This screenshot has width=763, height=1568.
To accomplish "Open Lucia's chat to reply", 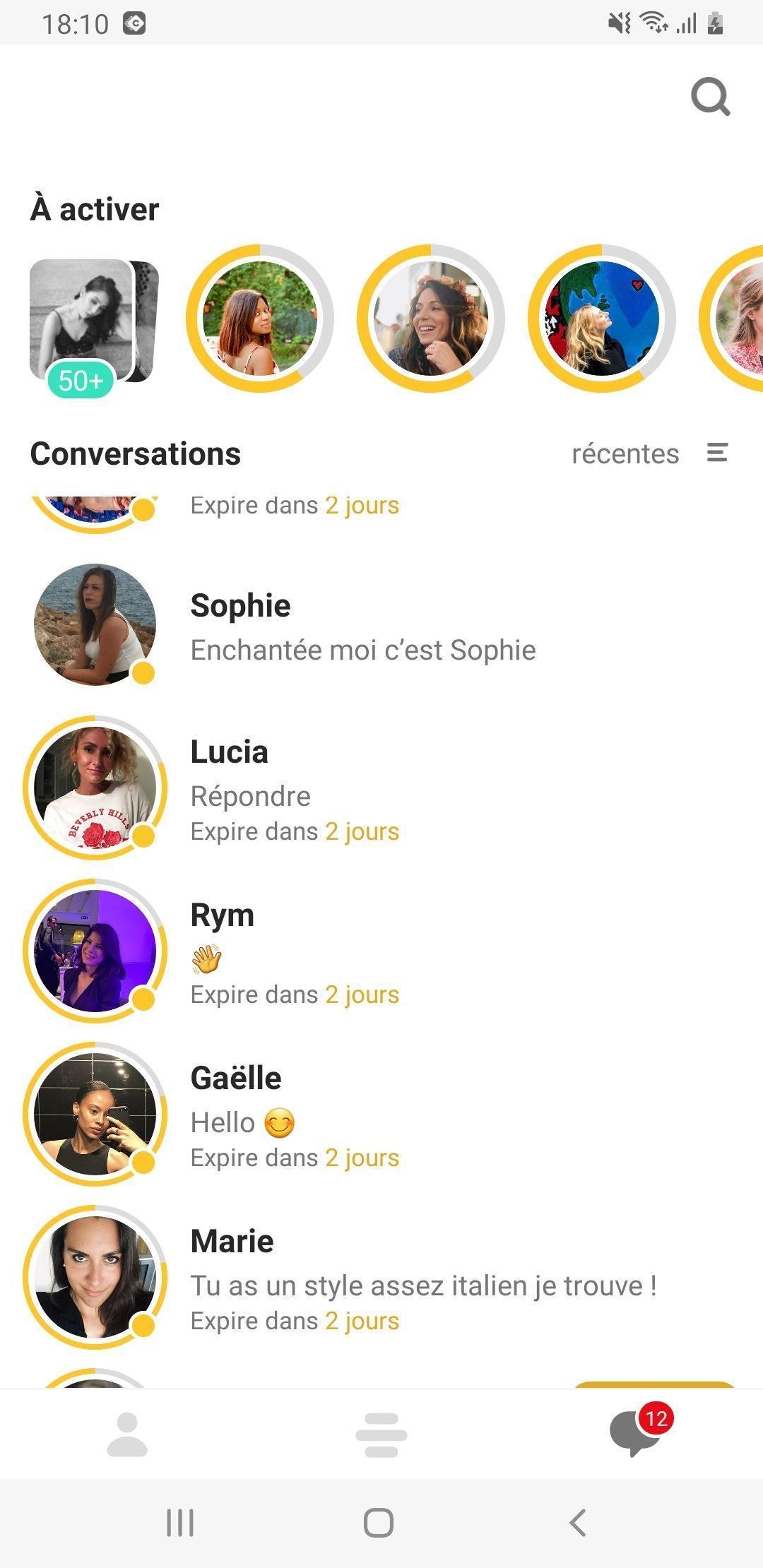I will coord(381,788).
